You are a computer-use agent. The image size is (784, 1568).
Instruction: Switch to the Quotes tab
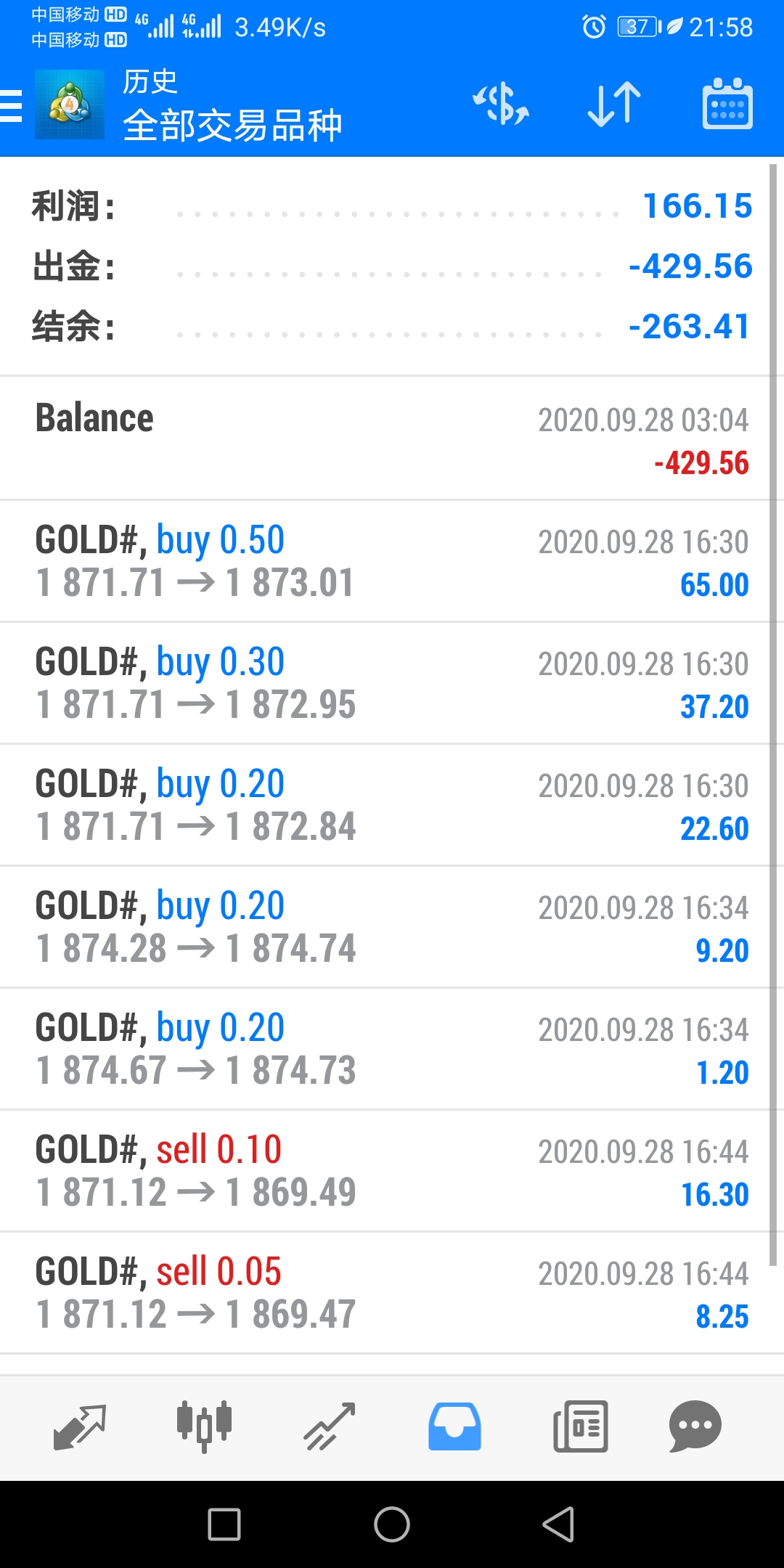click(80, 1427)
